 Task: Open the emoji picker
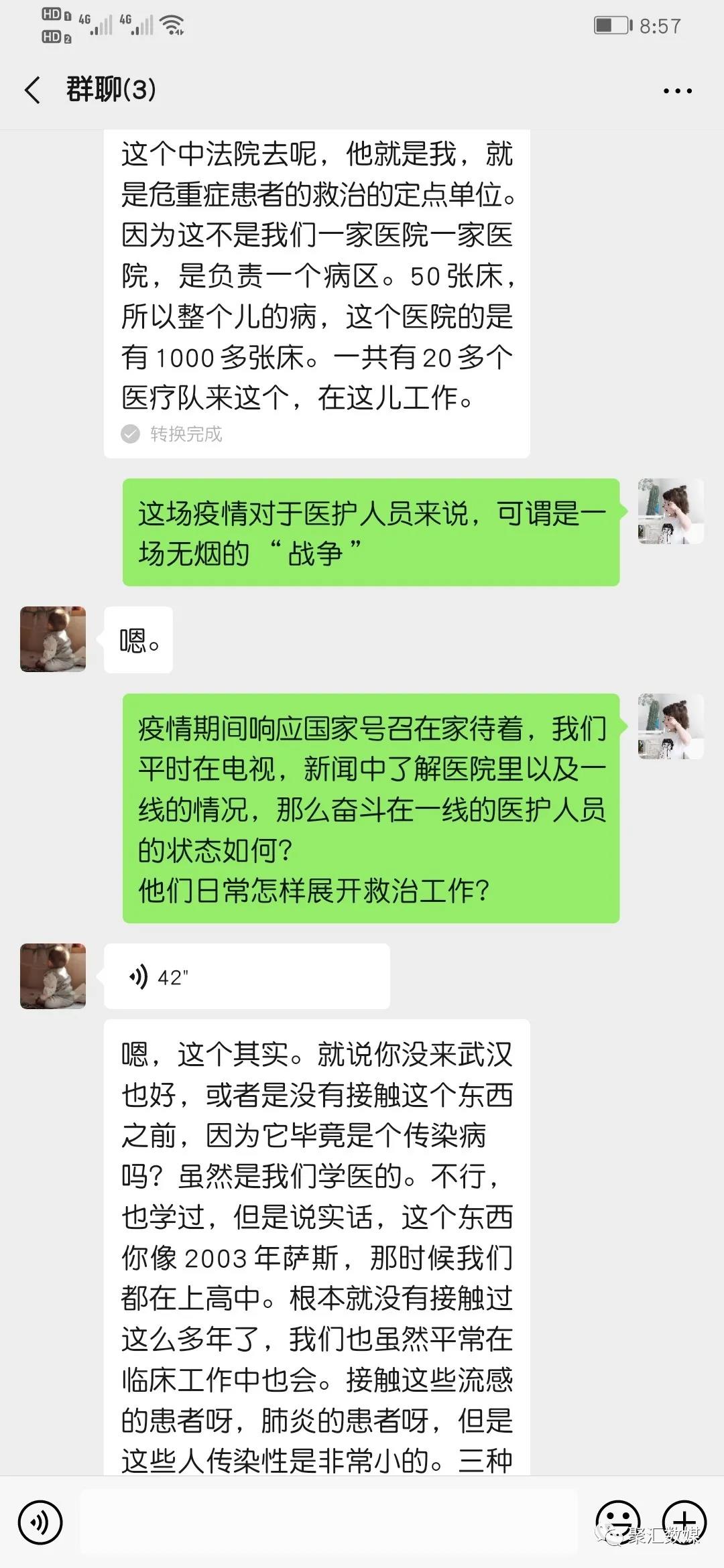[x=617, y=1522]
